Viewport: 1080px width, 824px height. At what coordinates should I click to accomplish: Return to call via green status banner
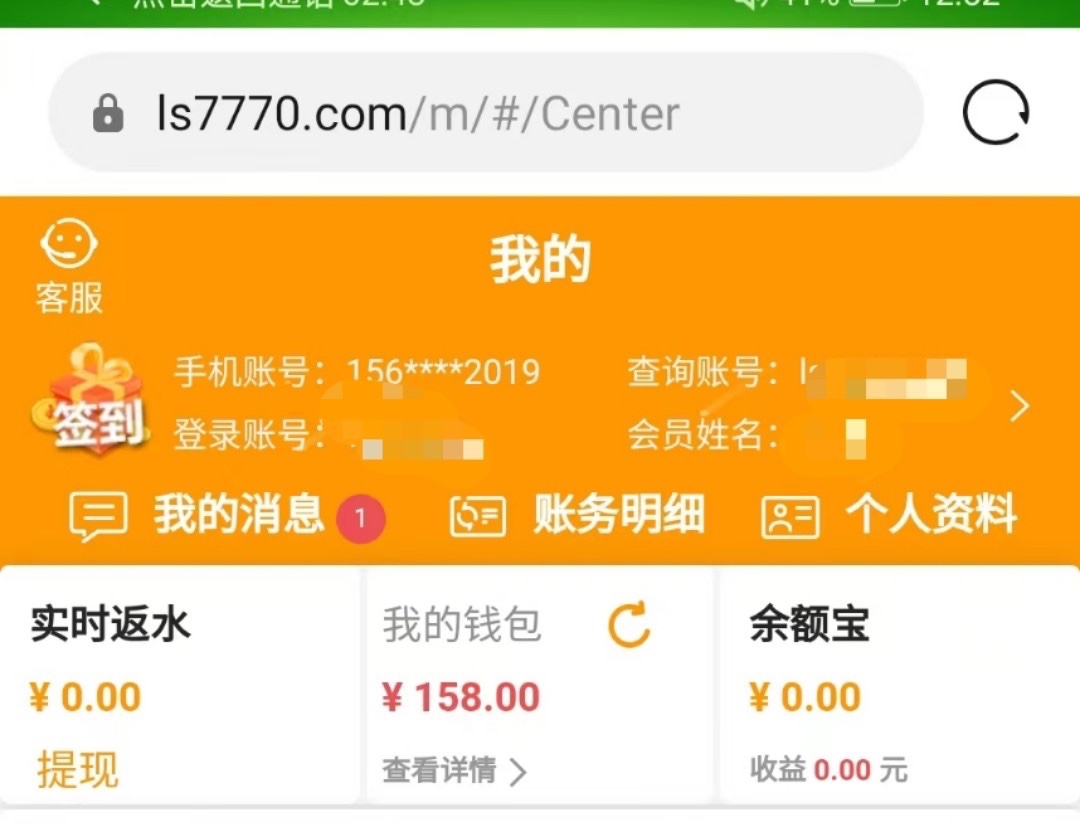[300, 8]
